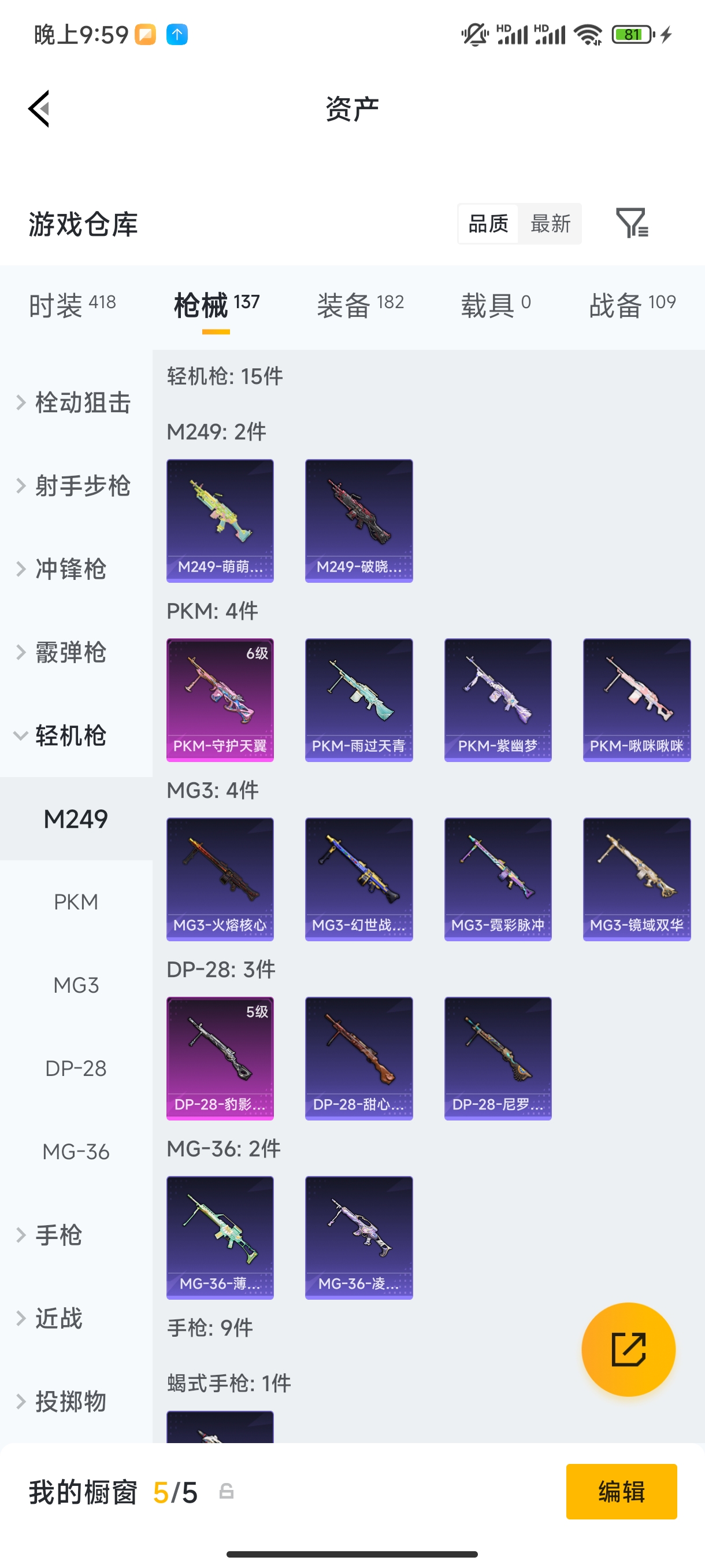Image resolution: width=705 pixels, height=1568 pixels.
Task: Select PKM in the side list
Action: 76,902
